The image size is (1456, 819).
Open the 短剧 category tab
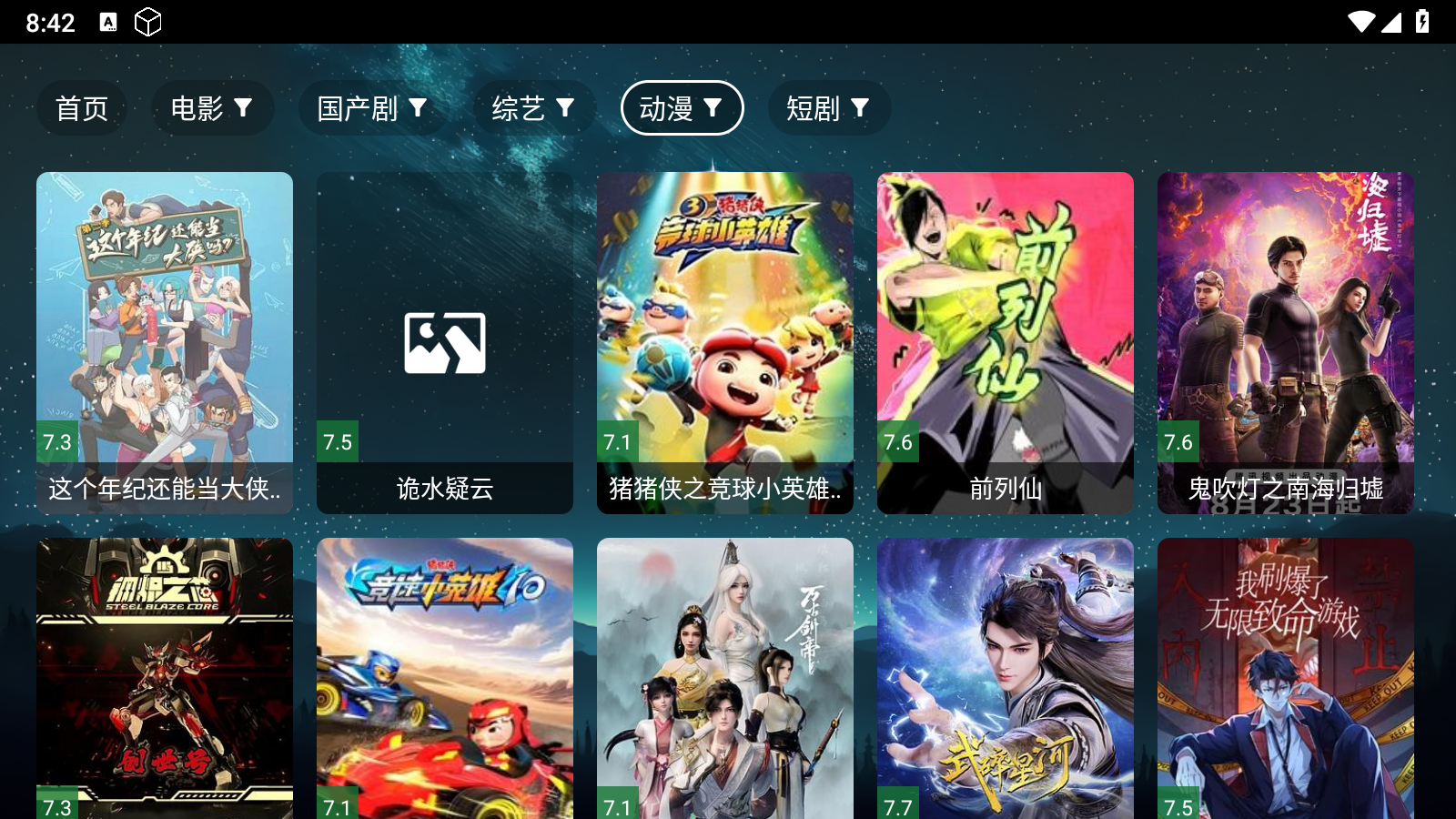(828, 108)
